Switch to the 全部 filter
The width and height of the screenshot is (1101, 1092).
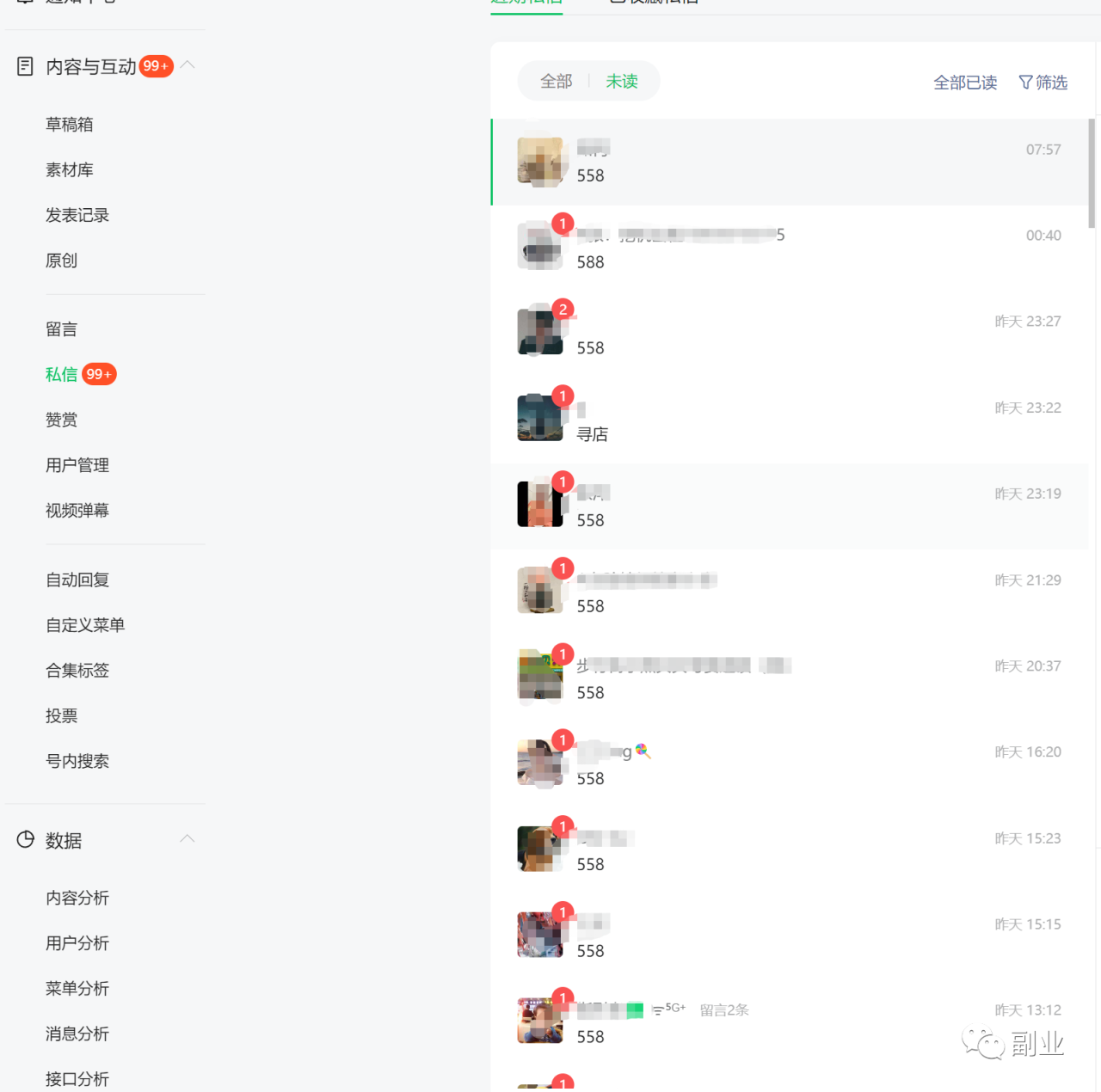pyautogui.click(x=556, y=82)
